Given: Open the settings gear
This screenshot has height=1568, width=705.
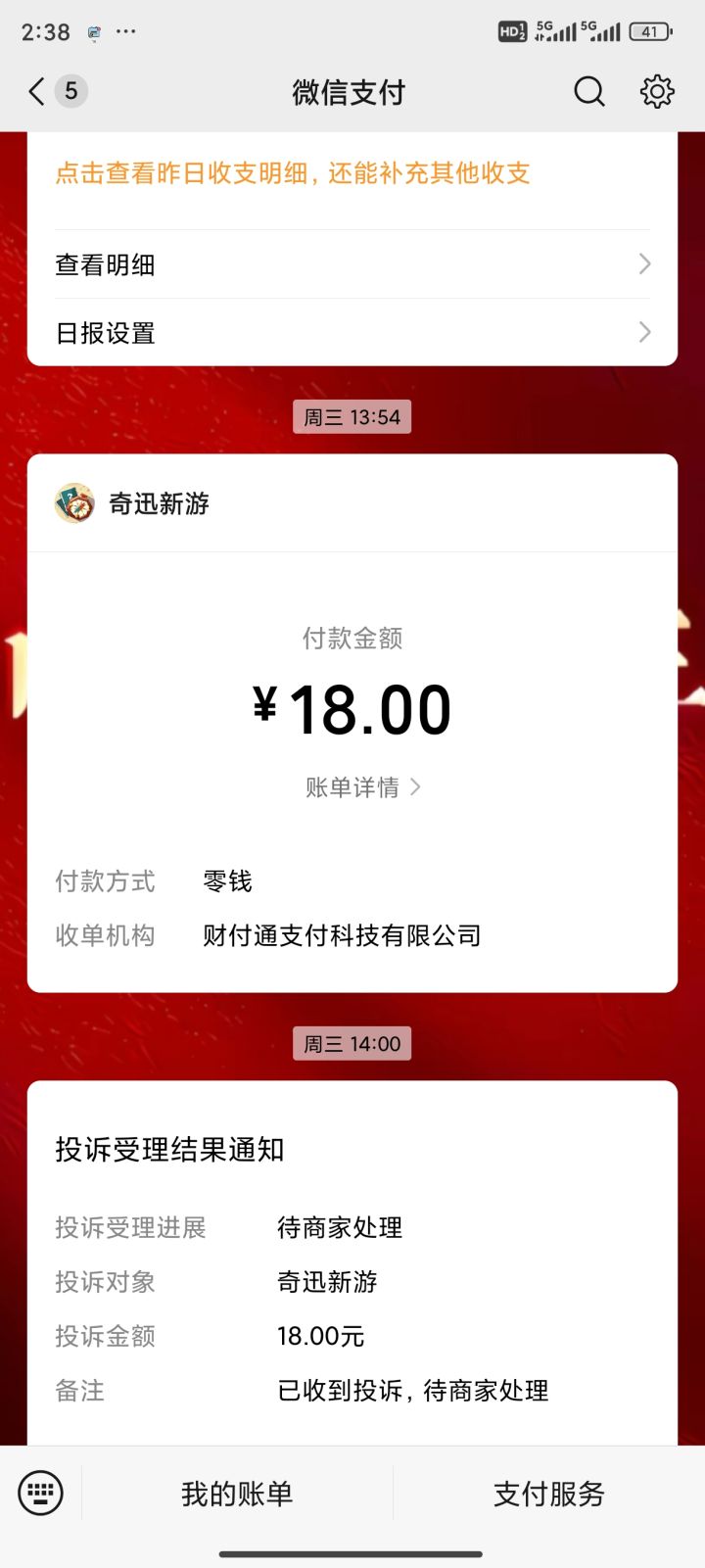Looking at the screenshot, I should click(658, 91).
